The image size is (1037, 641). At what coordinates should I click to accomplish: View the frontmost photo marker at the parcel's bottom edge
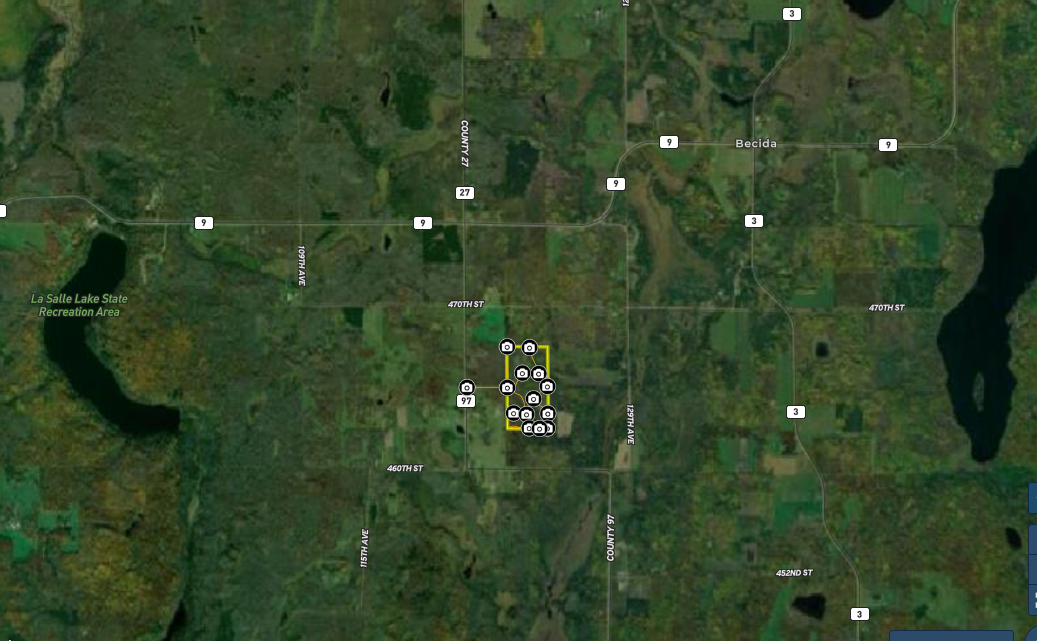(x=540, y=429)
